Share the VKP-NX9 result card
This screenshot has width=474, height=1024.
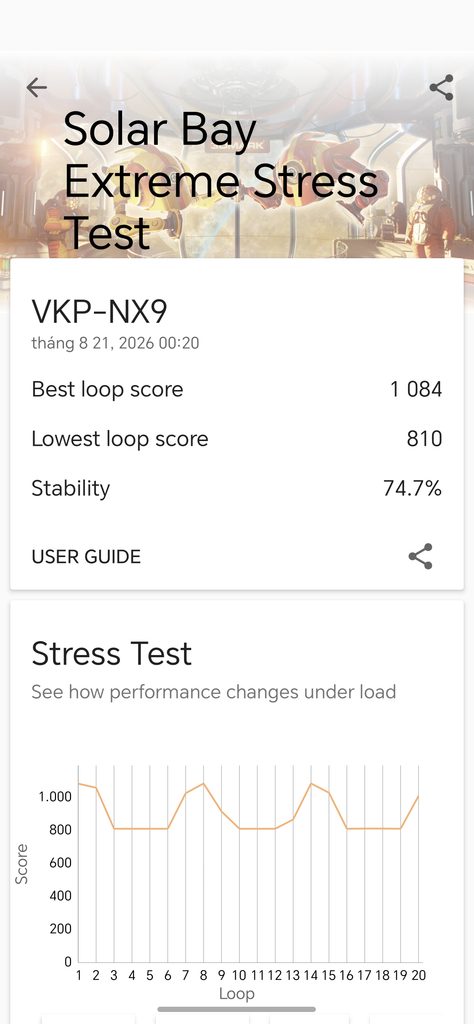[x=420, y=556]
